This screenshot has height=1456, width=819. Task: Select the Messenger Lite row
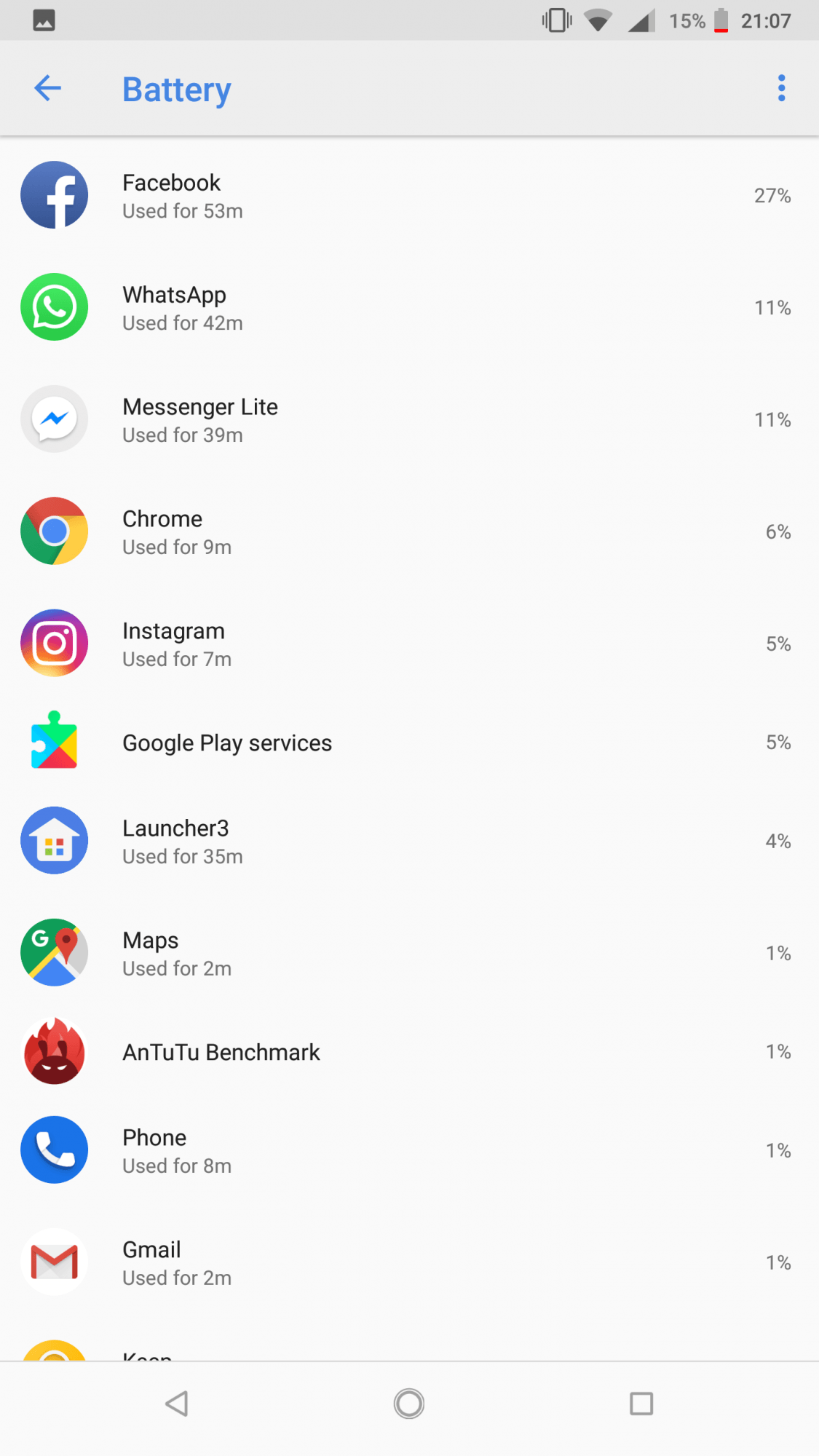pos(408,419)
